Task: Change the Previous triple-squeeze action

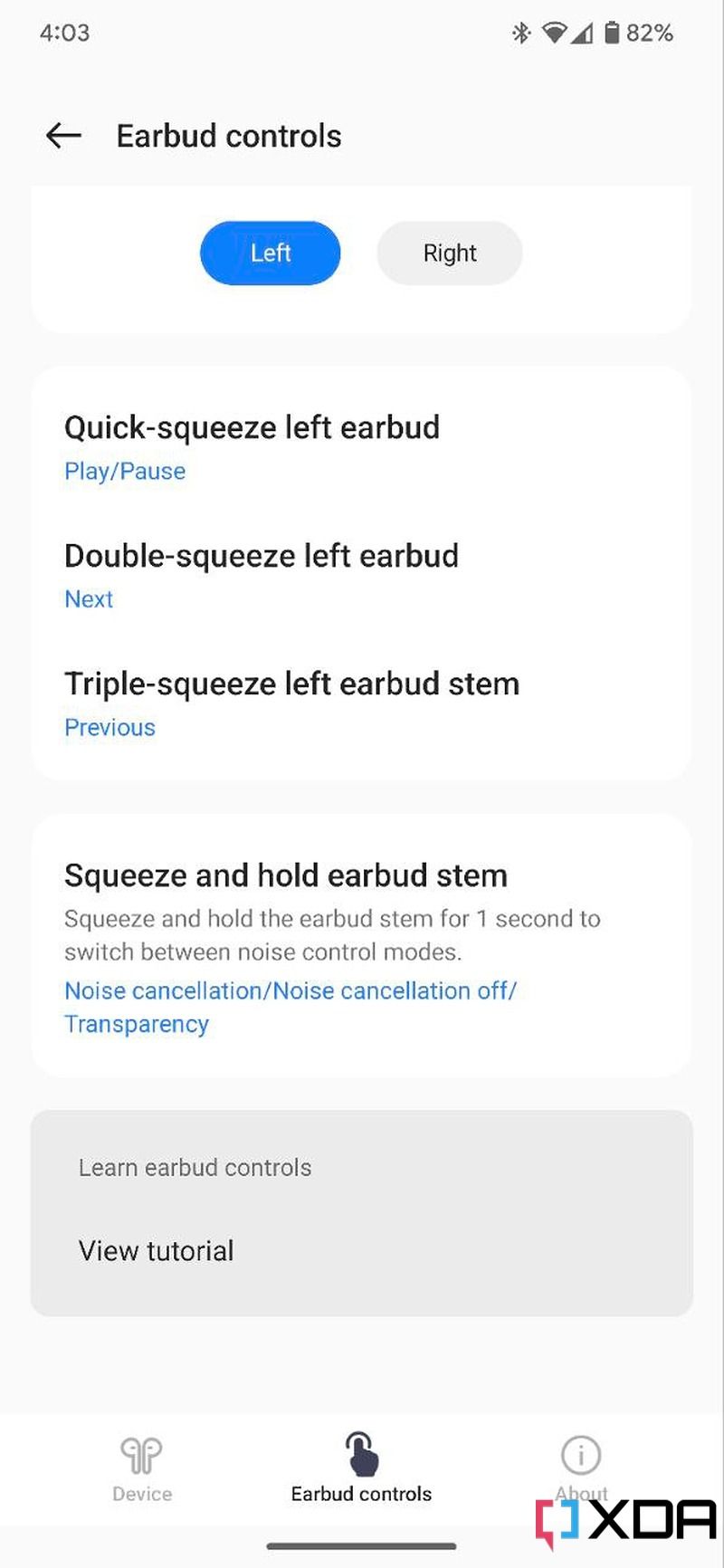Action: coord(110,727)
